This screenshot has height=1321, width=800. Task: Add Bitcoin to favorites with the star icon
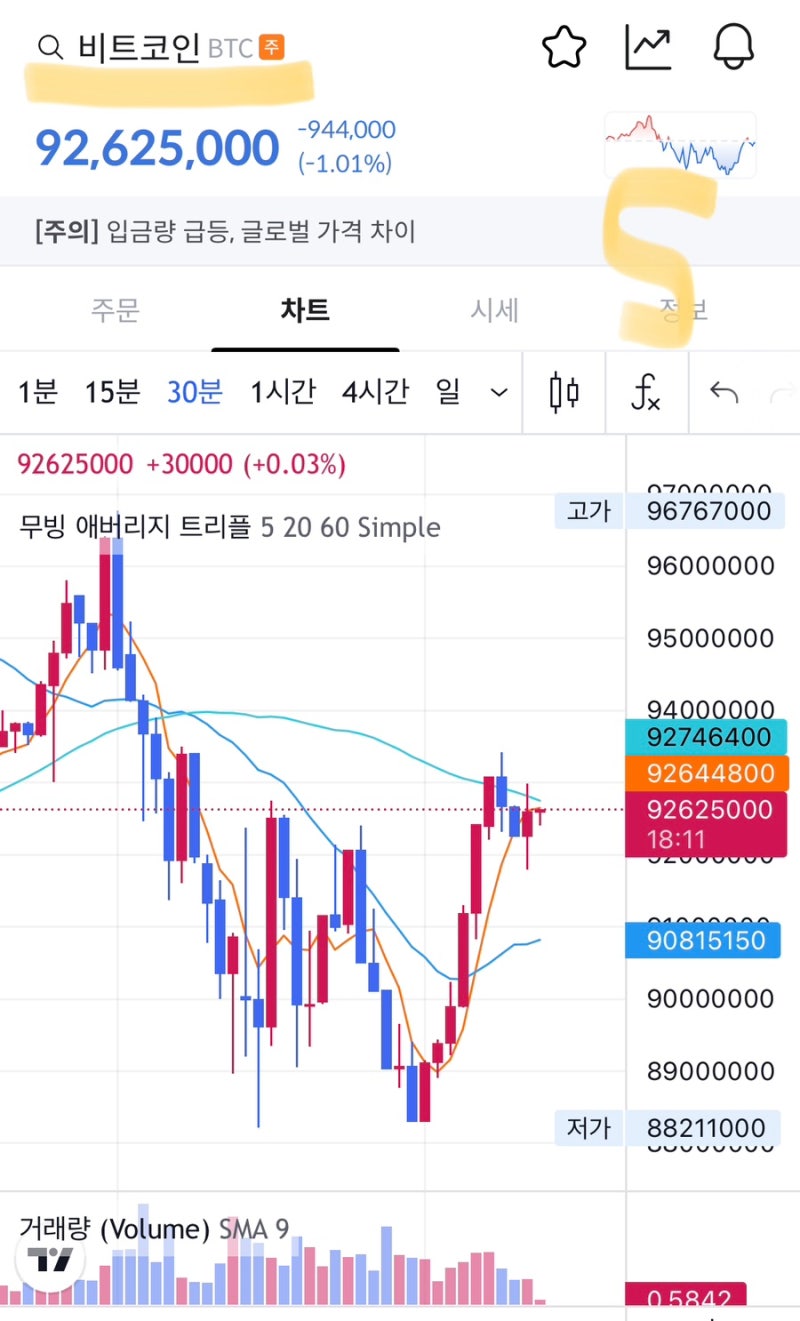(563, 44)
